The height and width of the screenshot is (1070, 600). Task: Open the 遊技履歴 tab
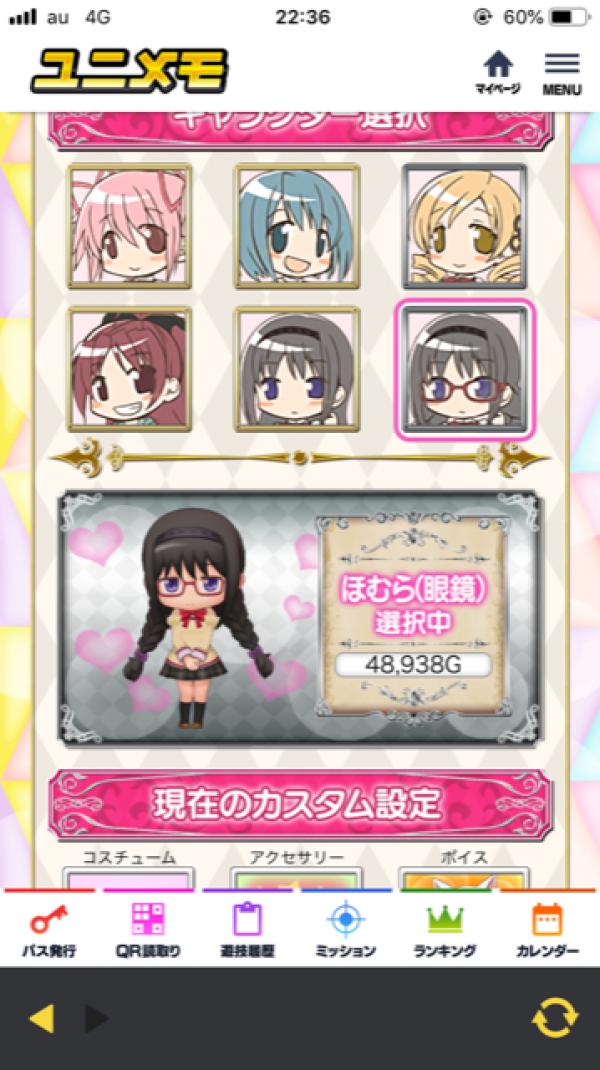[x=247, y=932]
